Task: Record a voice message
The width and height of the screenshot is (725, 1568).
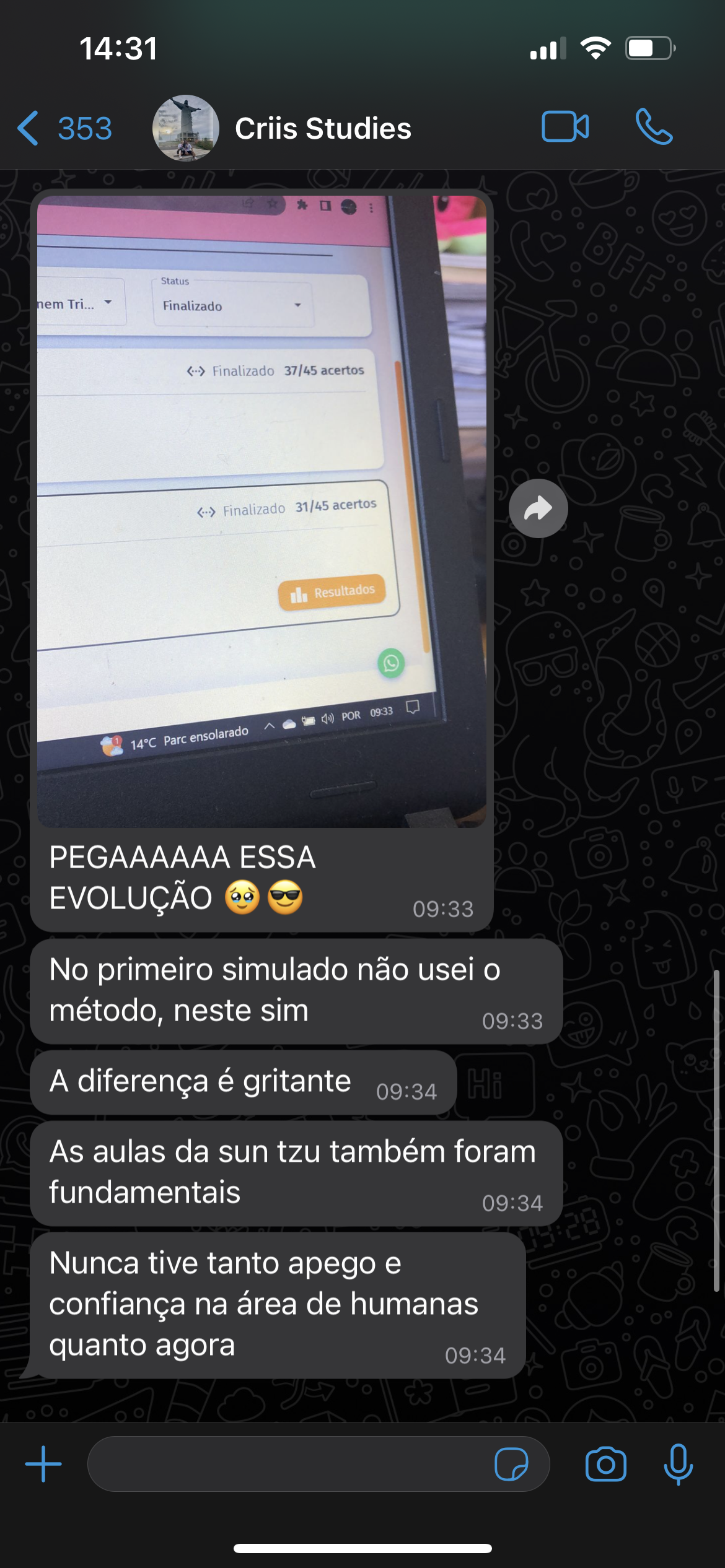Action: [678, 1464]
